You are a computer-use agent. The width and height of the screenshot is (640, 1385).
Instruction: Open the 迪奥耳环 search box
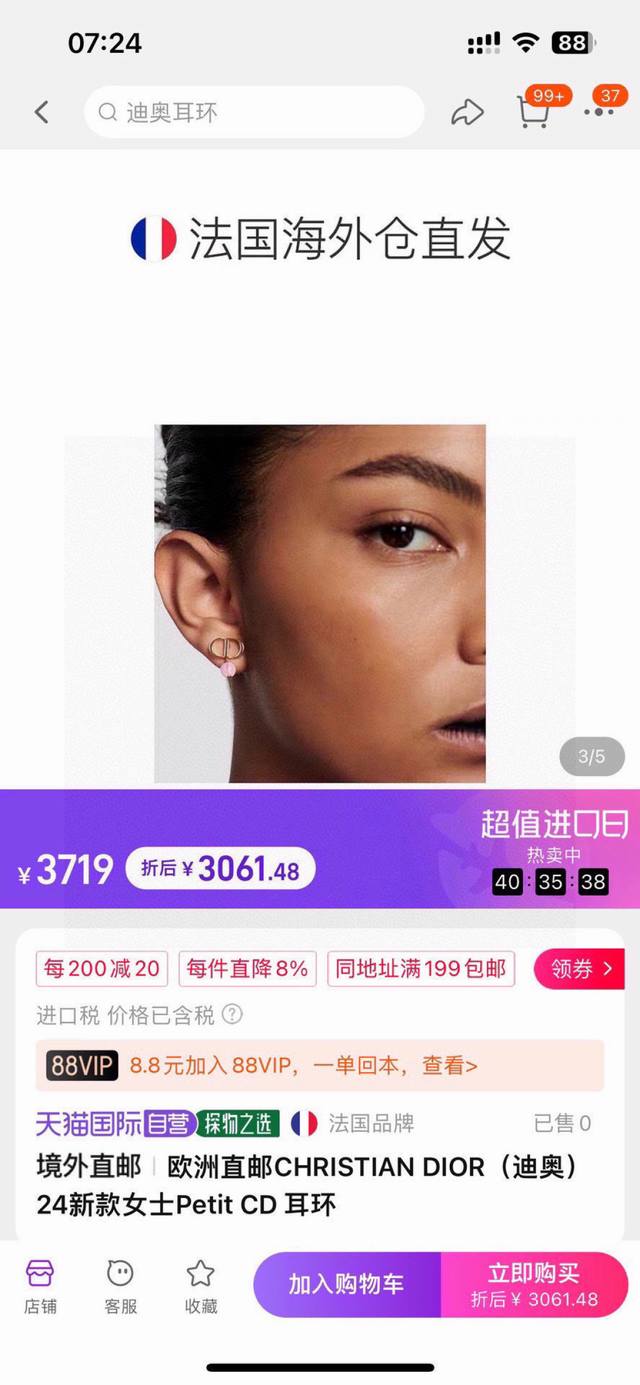click(x=254, y=112)
